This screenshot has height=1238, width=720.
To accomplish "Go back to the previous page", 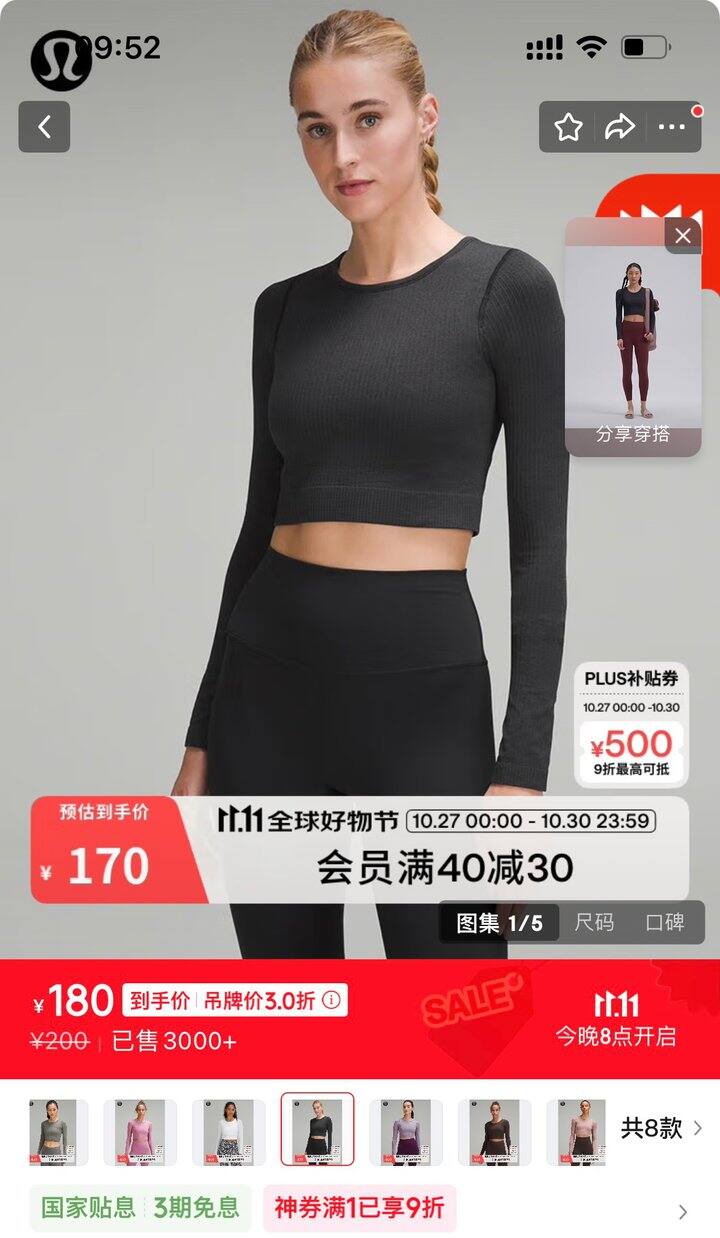I will (44, 127).
